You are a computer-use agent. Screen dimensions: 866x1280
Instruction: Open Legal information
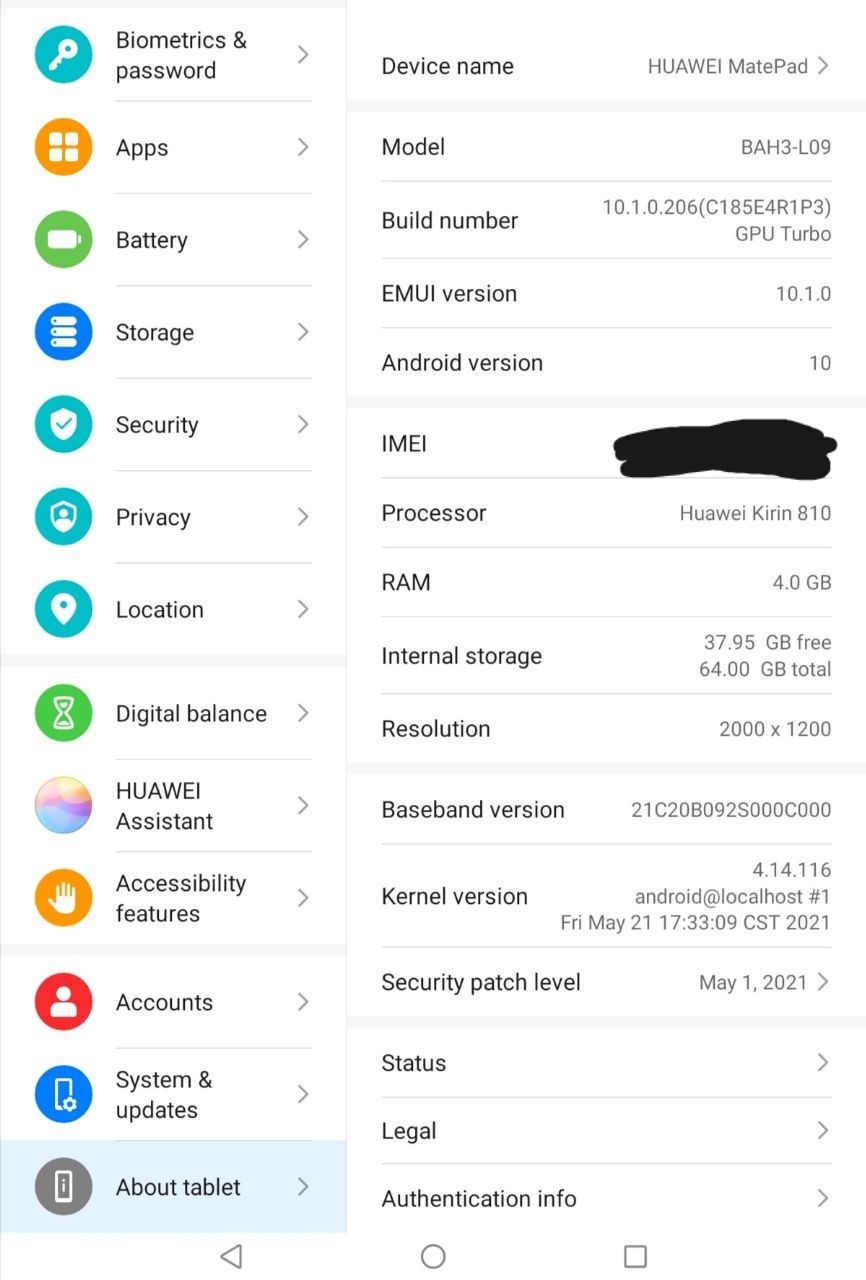(x=605, y=1131)
